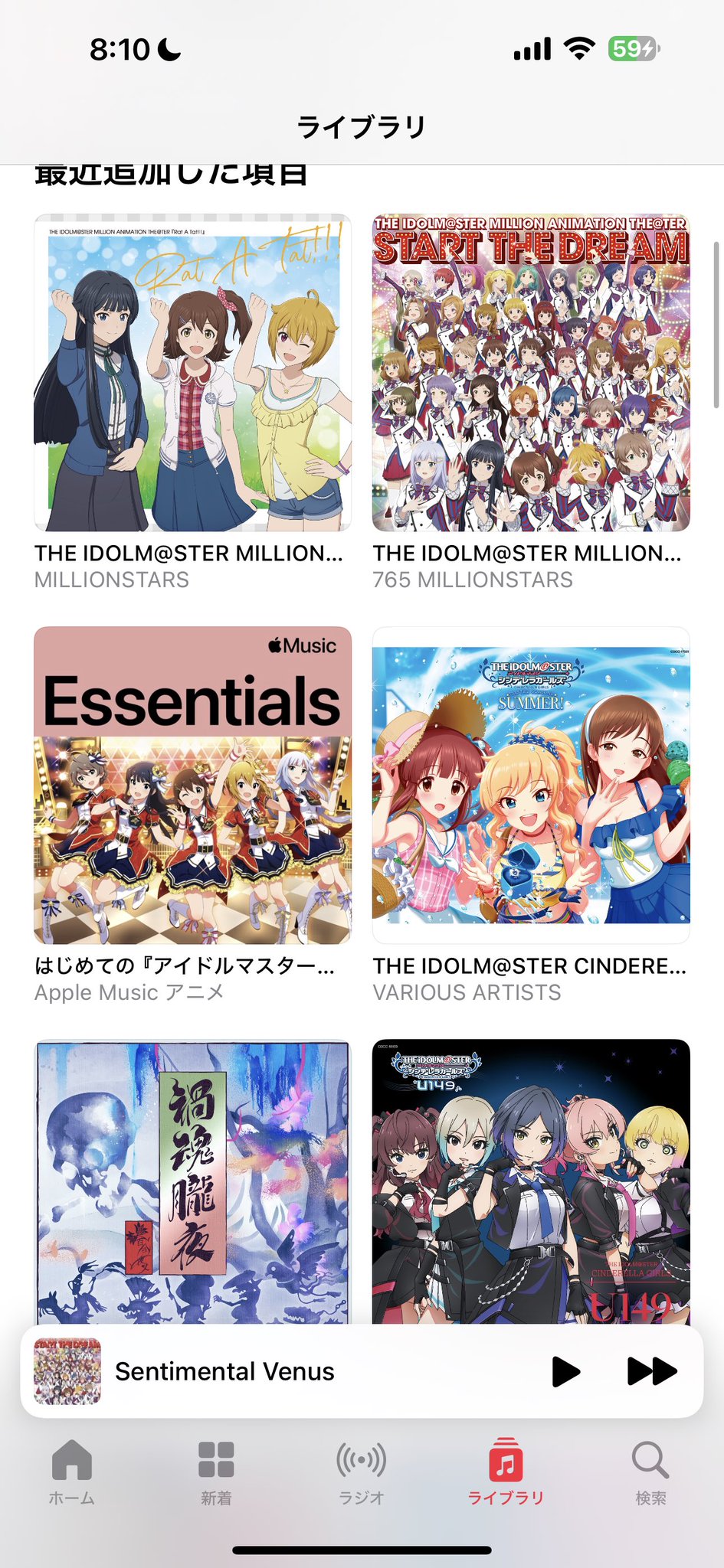Open the Cinderella Girls SUMMER! album
This screenshot has width=724, height=1568.
point(531,786)
